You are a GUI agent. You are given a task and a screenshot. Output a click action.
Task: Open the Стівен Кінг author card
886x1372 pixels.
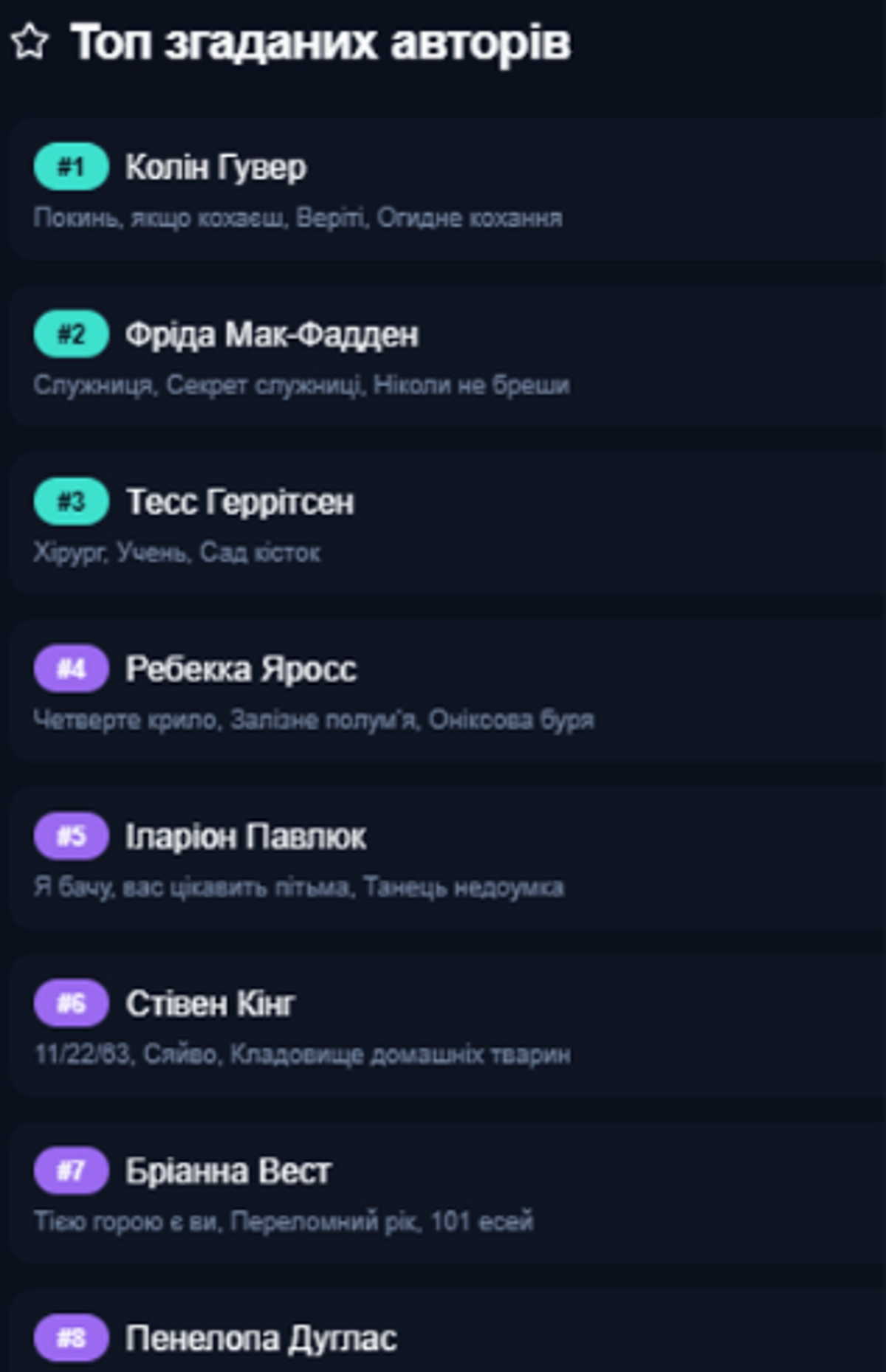point(443,1026)
